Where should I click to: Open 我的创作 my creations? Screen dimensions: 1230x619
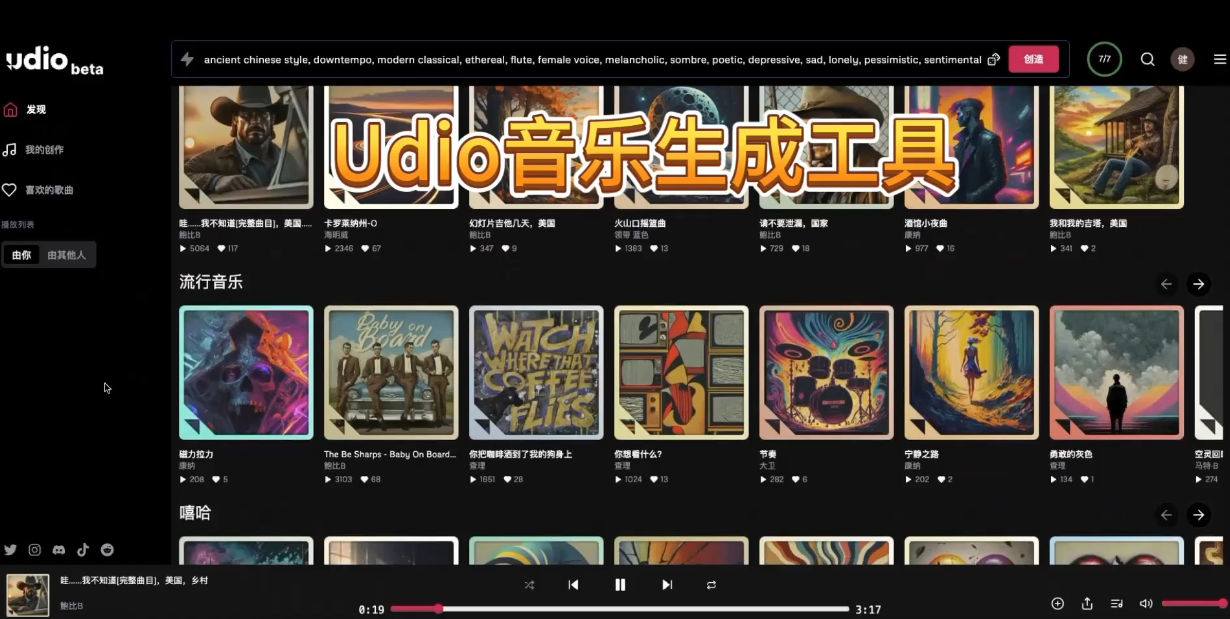pyautogui.click(x=44, y=150)
